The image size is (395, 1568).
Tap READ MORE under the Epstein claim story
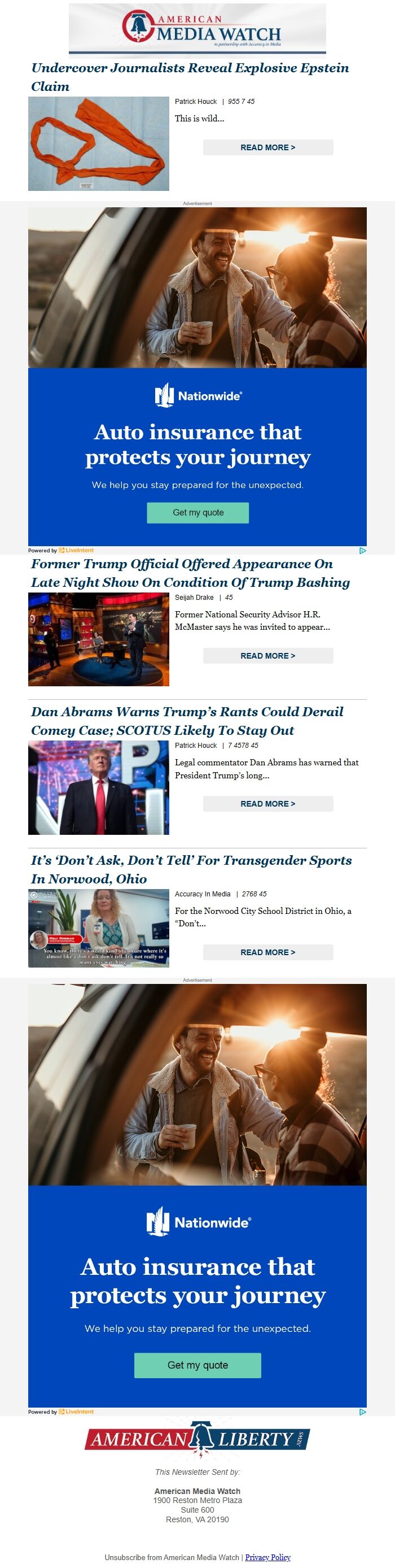pyautogui.click(x=267, y=147)
